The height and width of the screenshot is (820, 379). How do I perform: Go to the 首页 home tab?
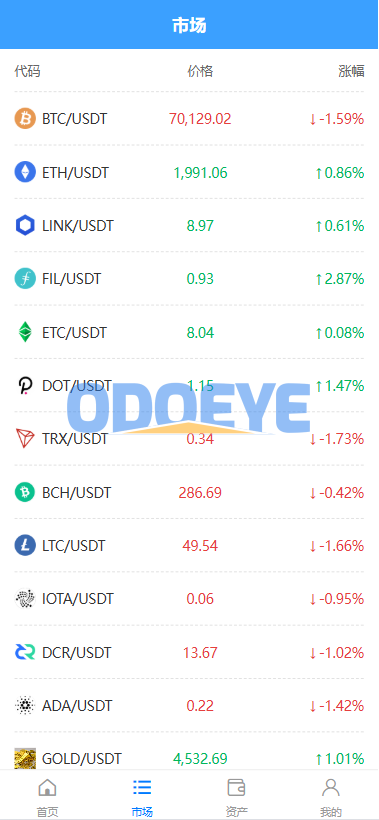pos(48,795)
